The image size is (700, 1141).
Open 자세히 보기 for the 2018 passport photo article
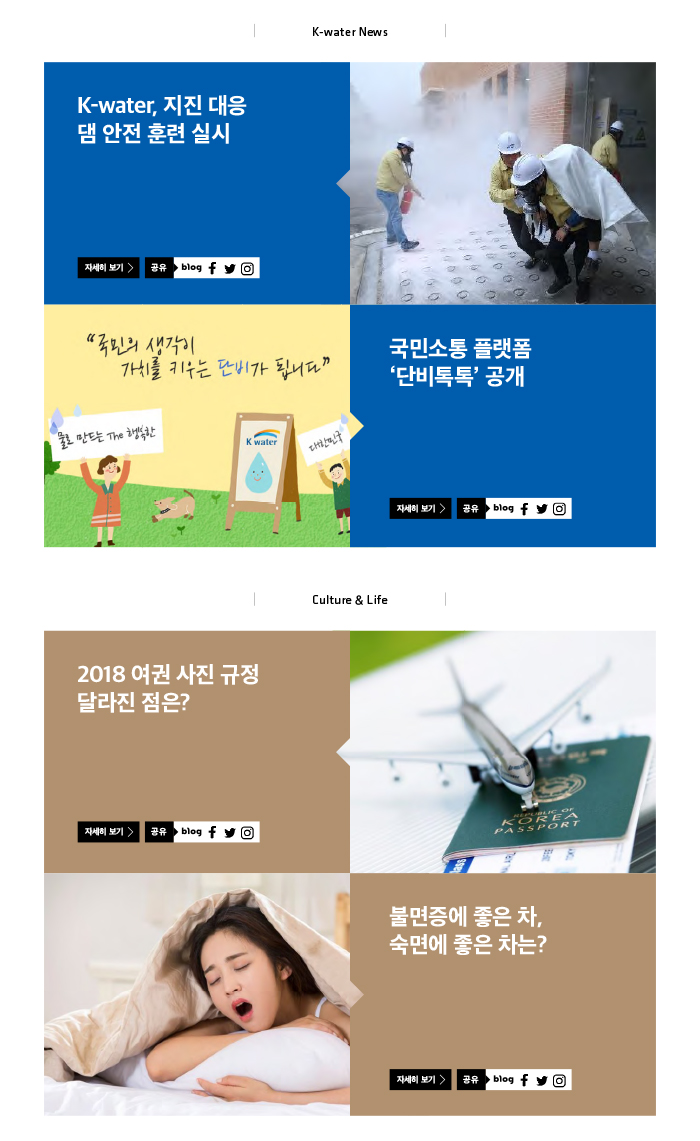(108, 832)
